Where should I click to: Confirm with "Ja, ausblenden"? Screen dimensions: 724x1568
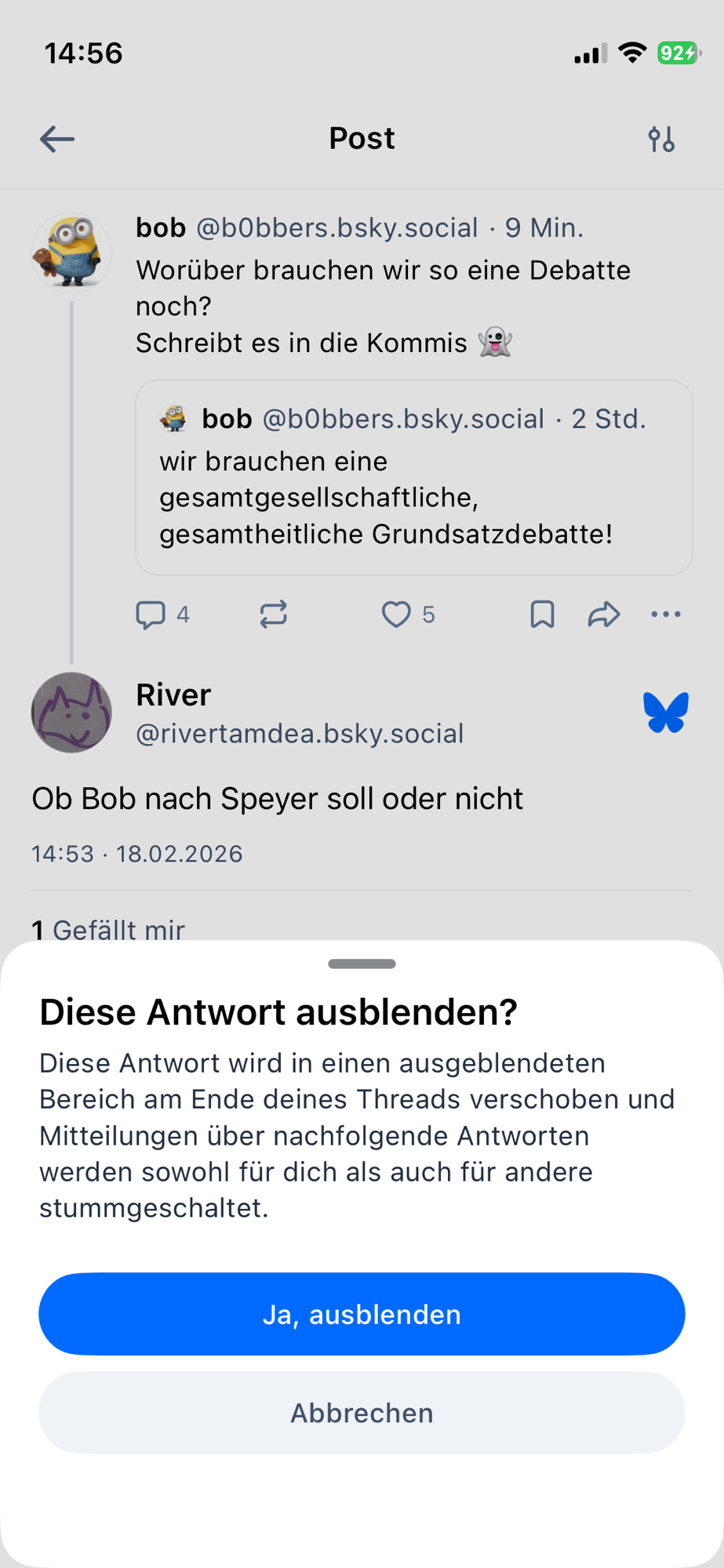click(x=362, y=1314)
